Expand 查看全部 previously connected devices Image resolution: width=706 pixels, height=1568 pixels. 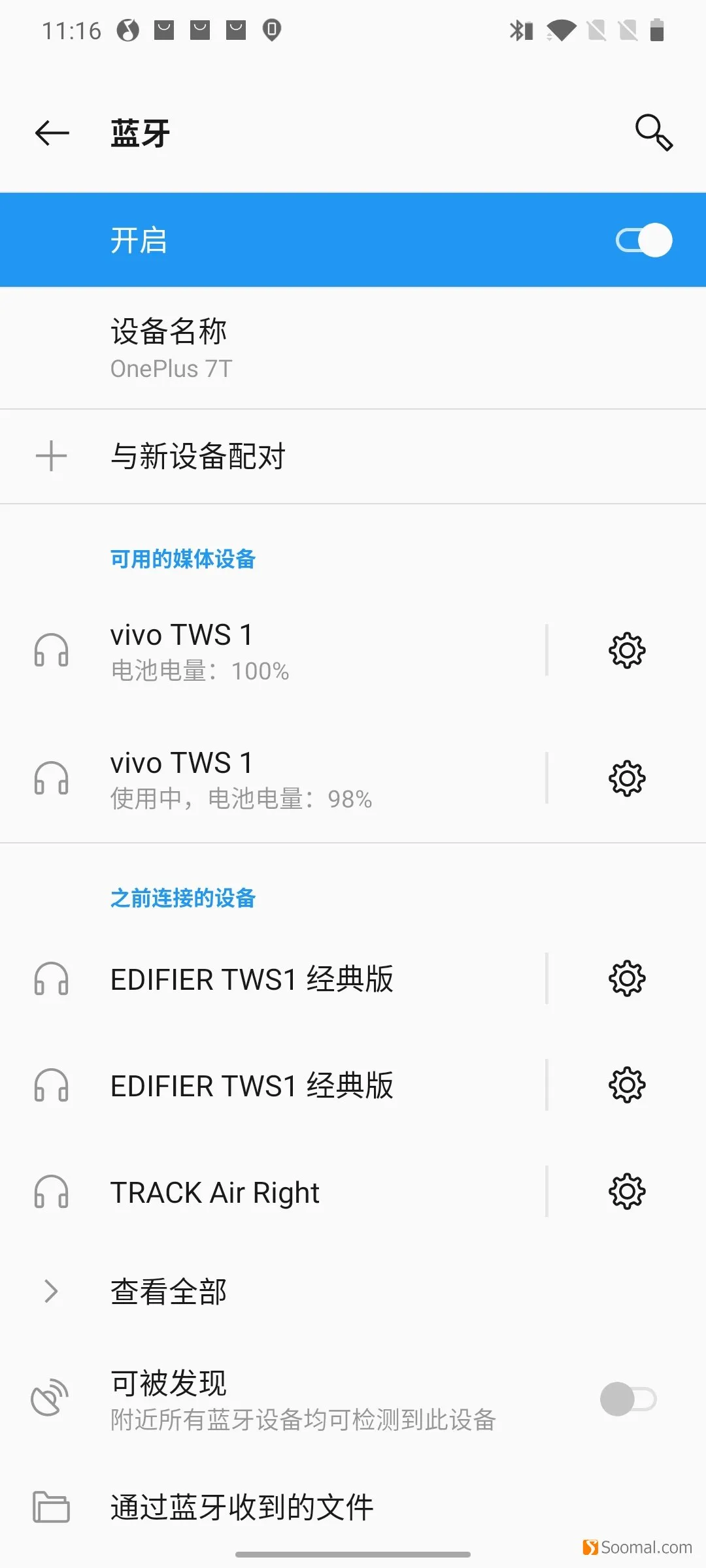[x=353, y=1292]
